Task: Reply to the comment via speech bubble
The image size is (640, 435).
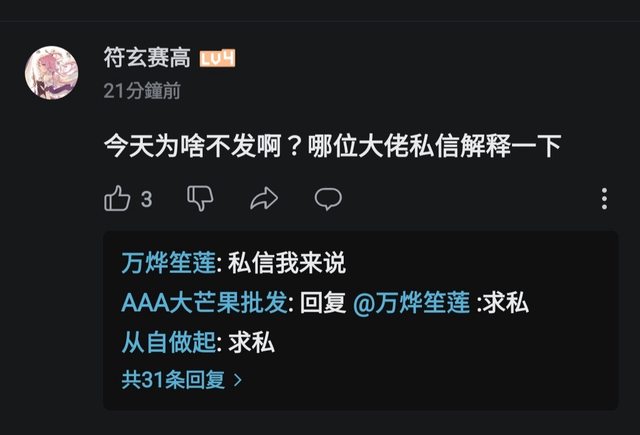Action: pos(328,199)
